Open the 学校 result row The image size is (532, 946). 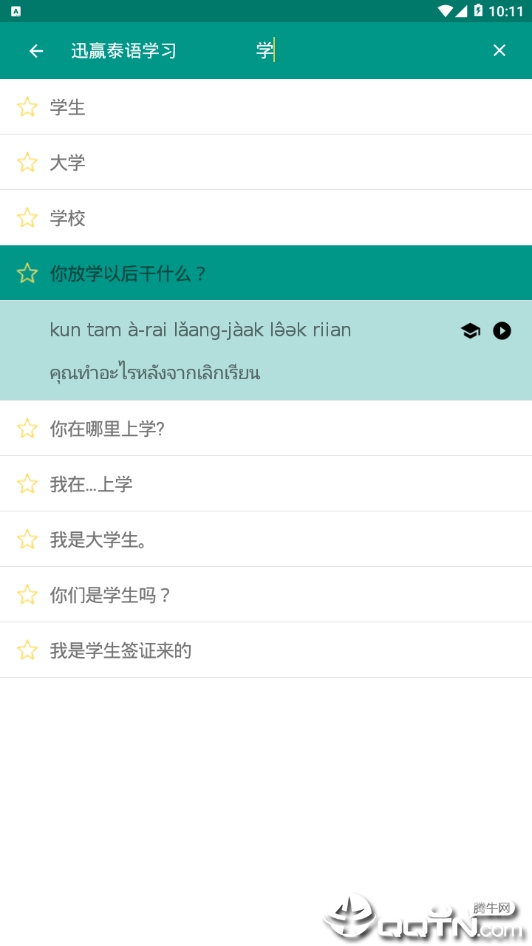tap(266, 218)
